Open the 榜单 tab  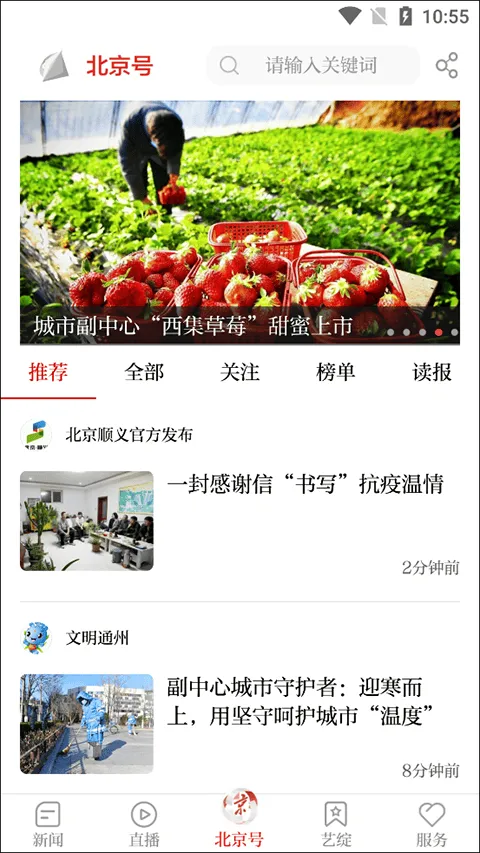[336, 373]
